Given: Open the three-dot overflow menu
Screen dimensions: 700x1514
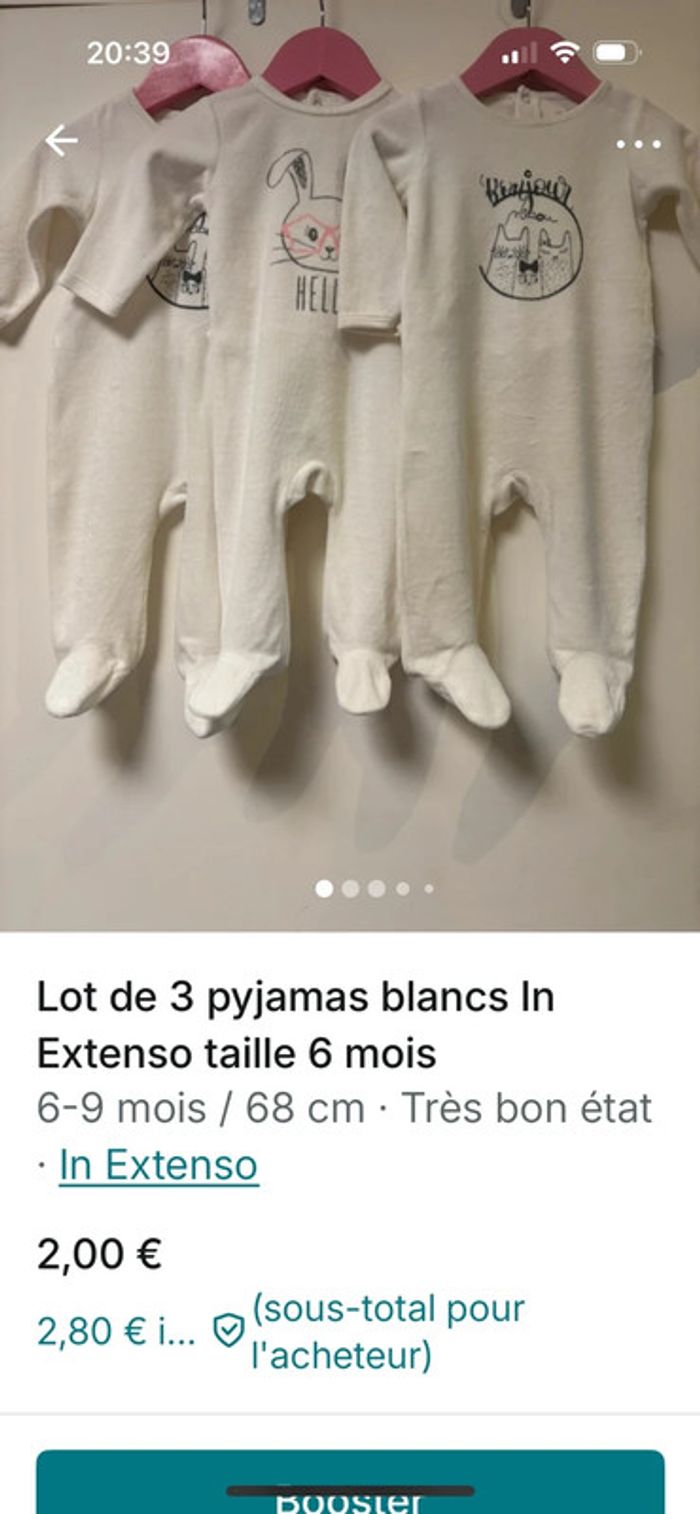Looking at the screenshot, I should pos(638,144).
